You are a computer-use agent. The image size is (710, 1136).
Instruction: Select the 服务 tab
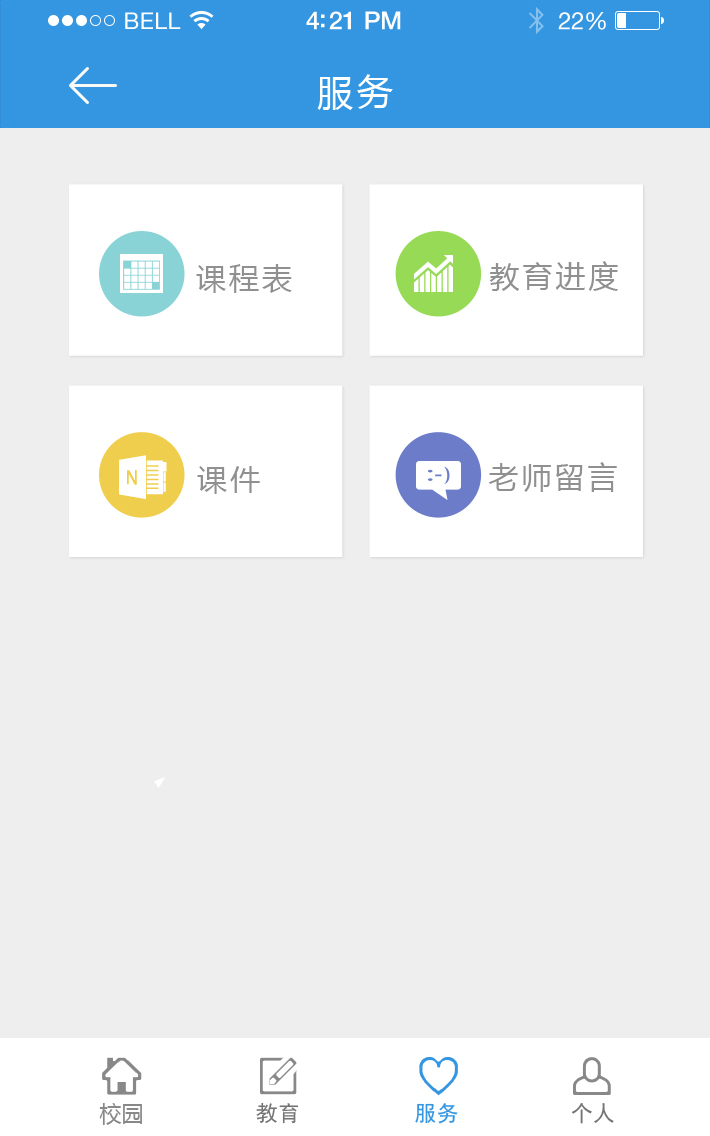click(437, 1090)
